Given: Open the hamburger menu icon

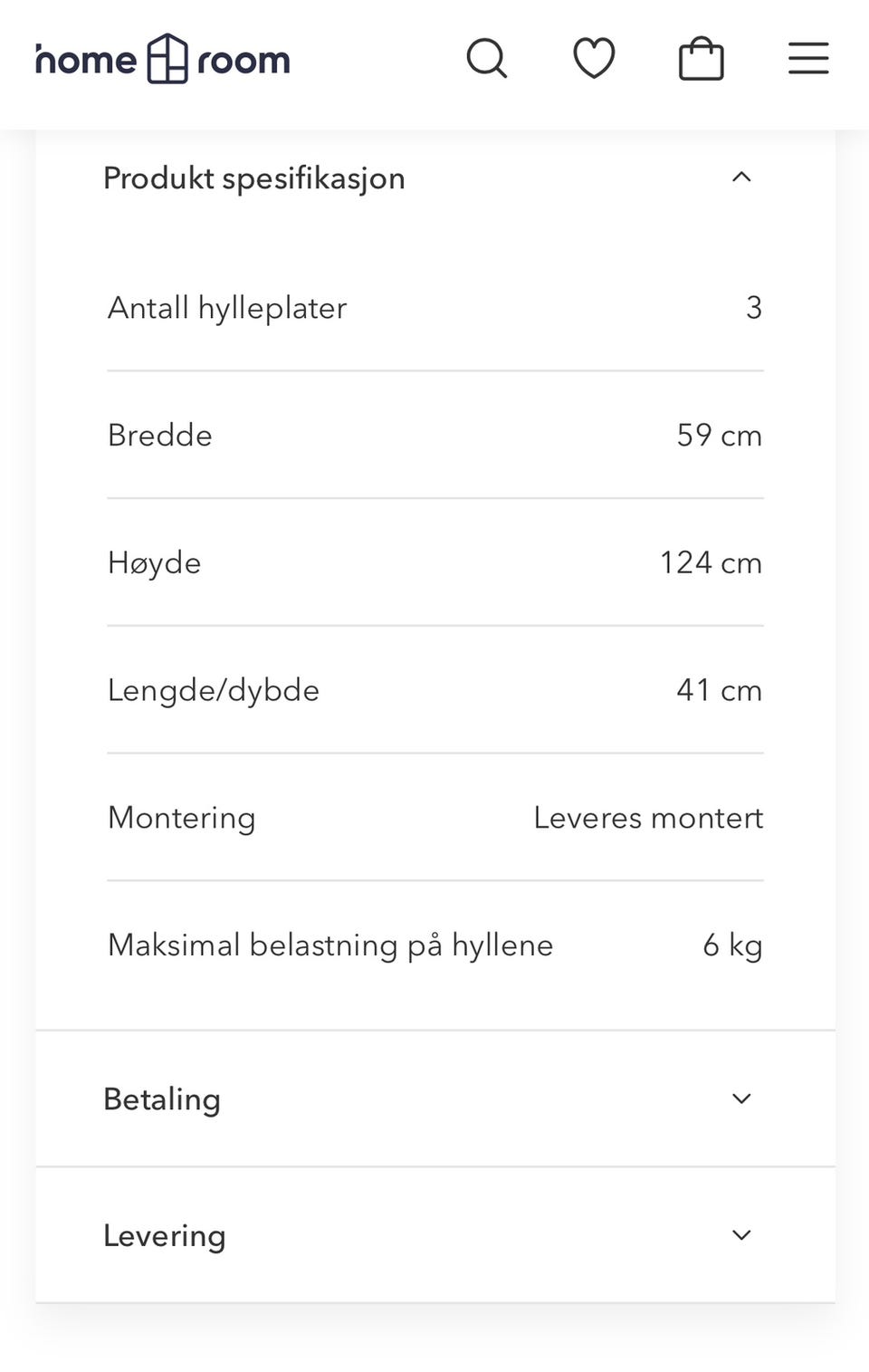Looking at the screenshot, I should pos(807,58).
